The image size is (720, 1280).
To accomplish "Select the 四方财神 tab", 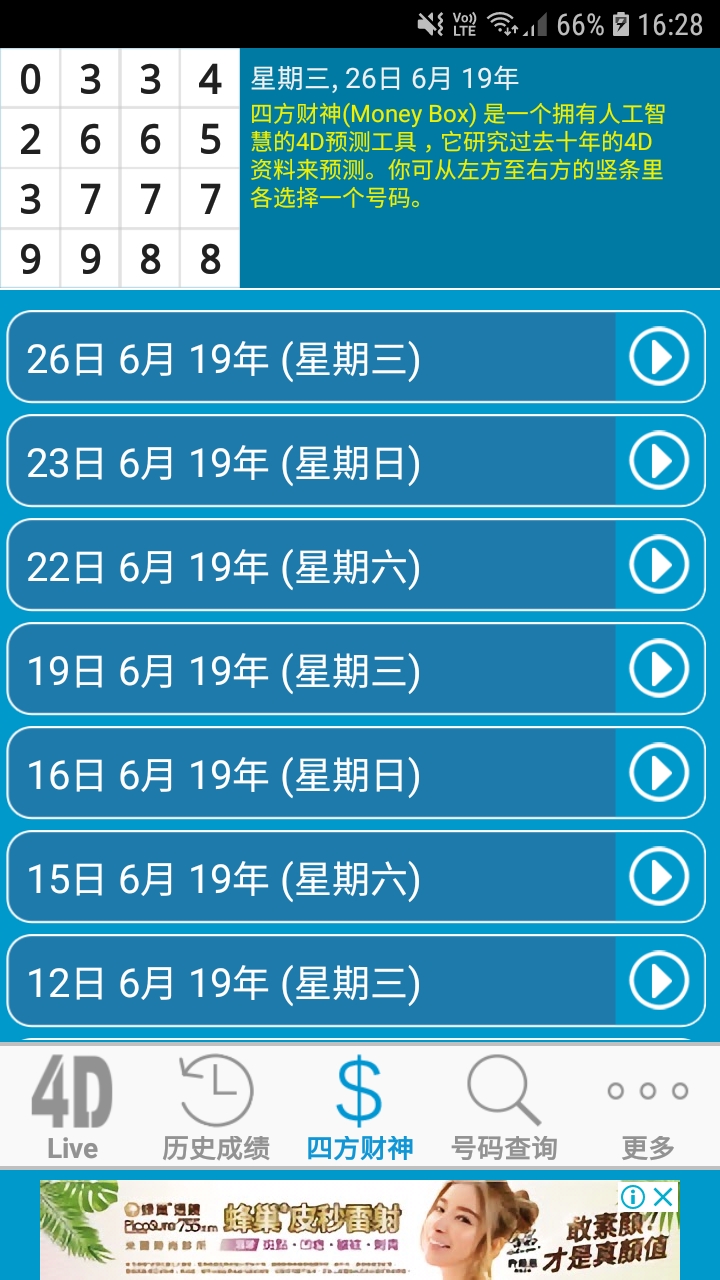I will coord(360,1108).
